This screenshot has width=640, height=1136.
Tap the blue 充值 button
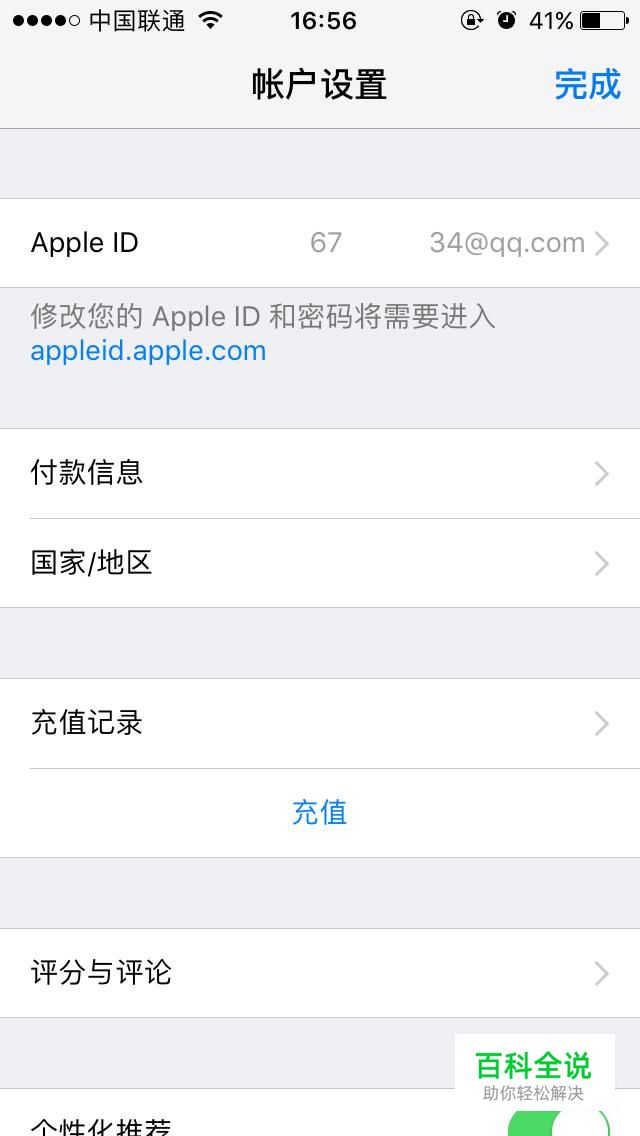tap(320, 812)
